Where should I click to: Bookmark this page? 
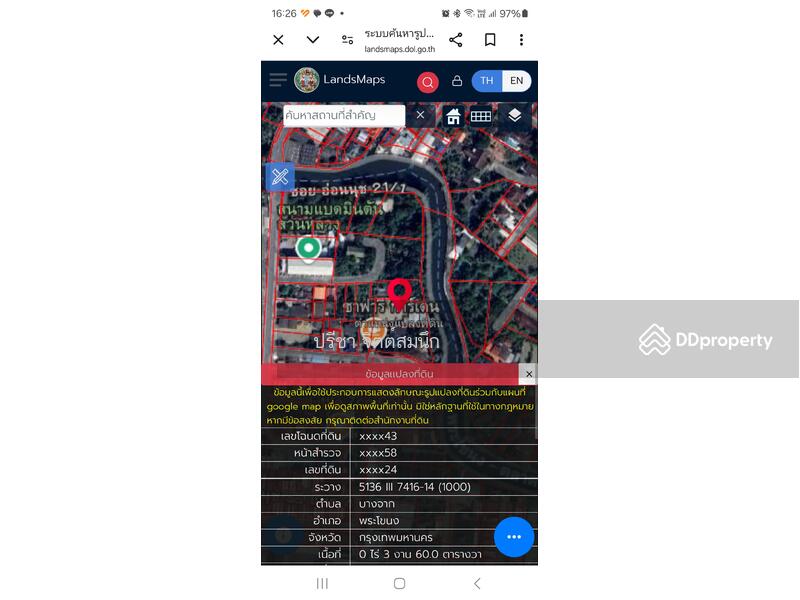490,40
